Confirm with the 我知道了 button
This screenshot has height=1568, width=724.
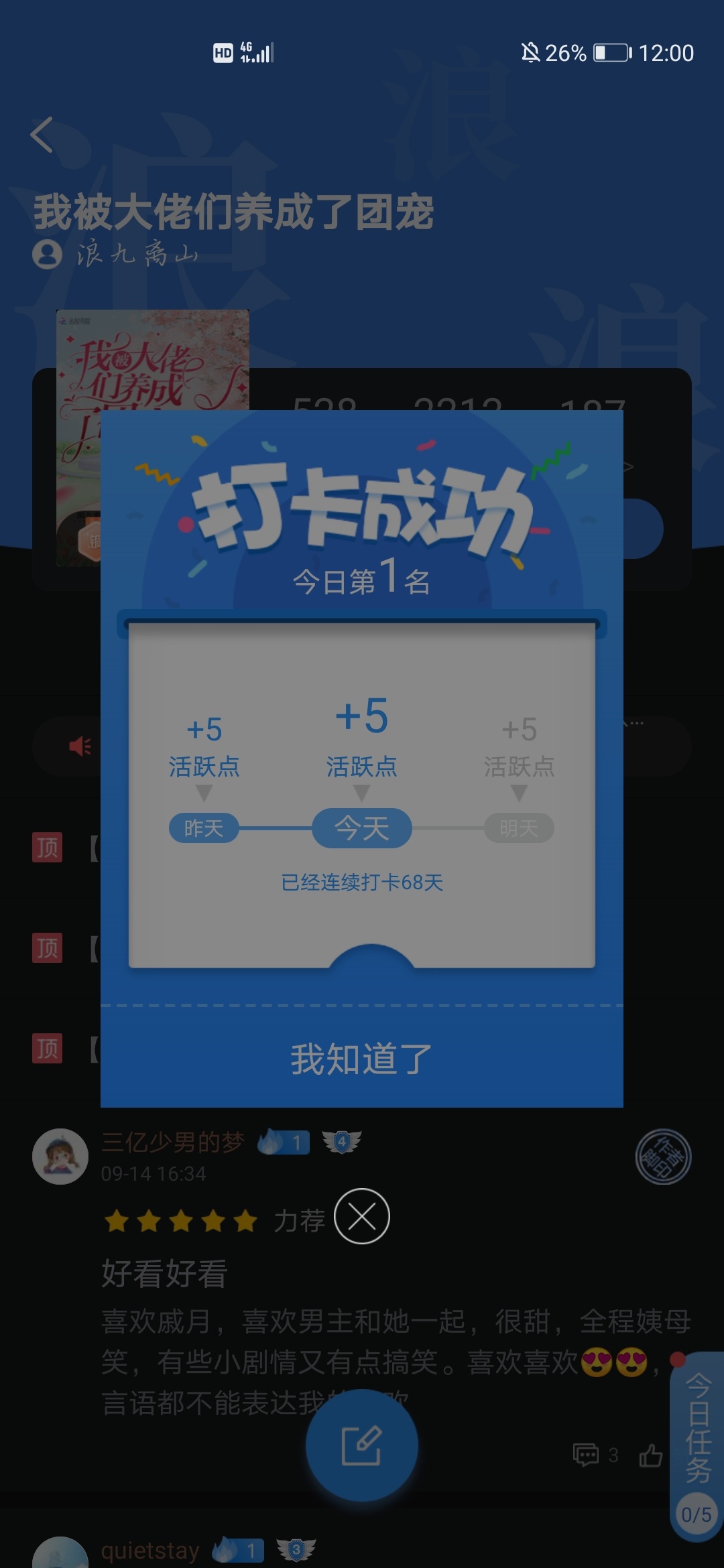(x=361, y=1059)
